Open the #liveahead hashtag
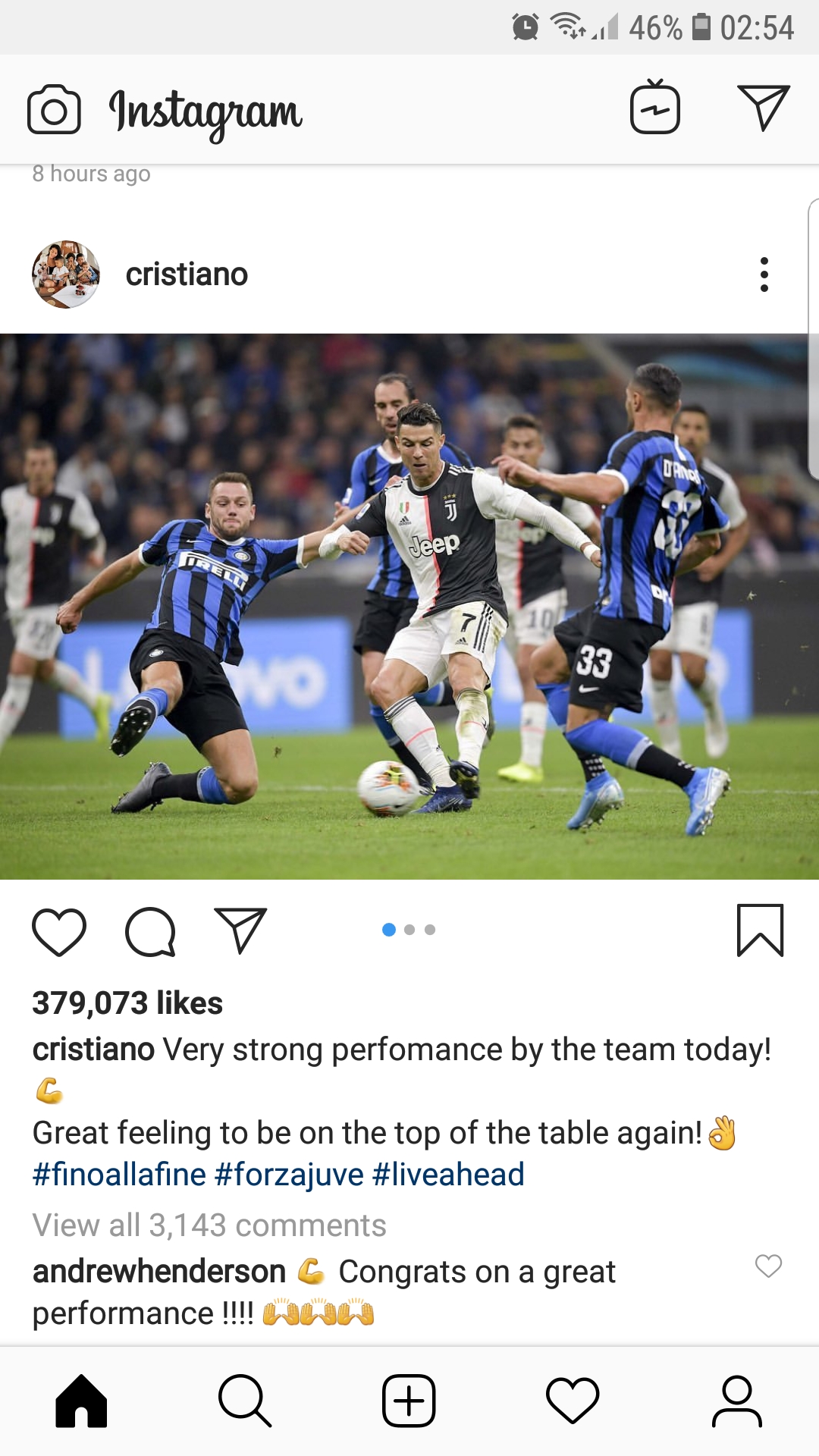The width and height of the screenshot is (819, 1456). click(x=448, y=1175)
